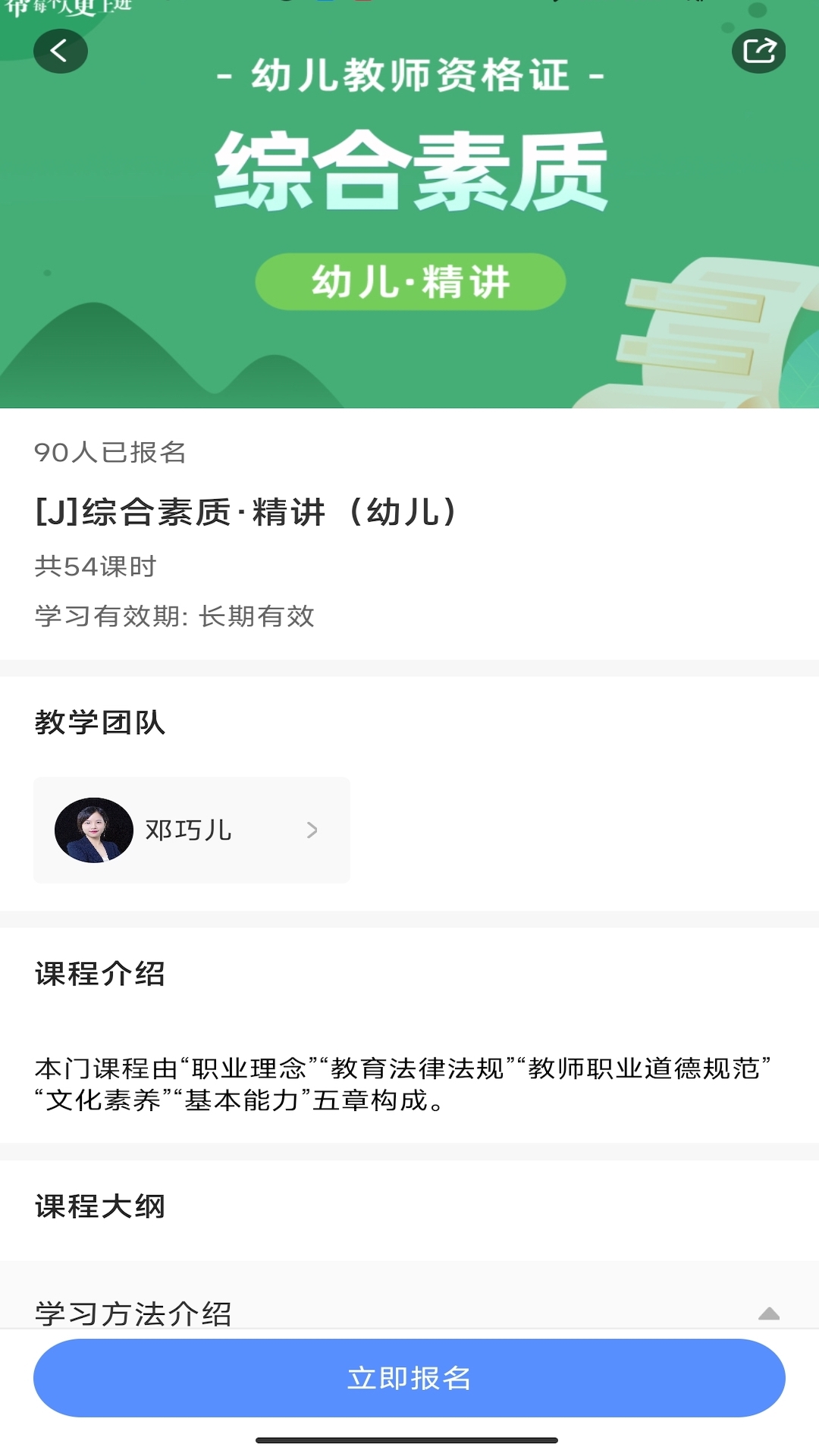Viewport: 819px width, 1456px height.
Task: Expand teacher 邓巧儿's detail via the chevron
Action: [x=313, y=830]
